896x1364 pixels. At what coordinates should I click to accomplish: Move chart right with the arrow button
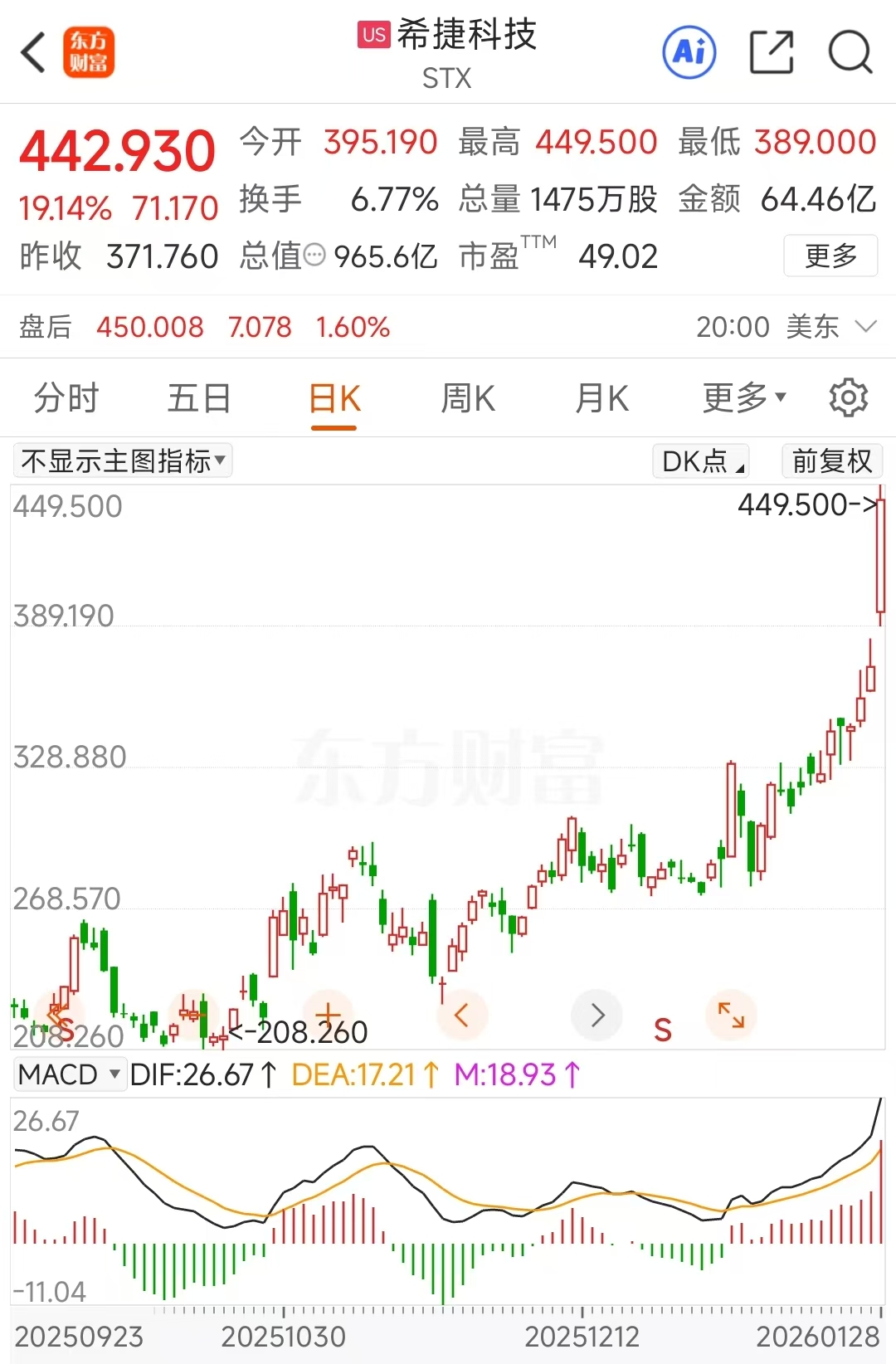click(597, 1015)
